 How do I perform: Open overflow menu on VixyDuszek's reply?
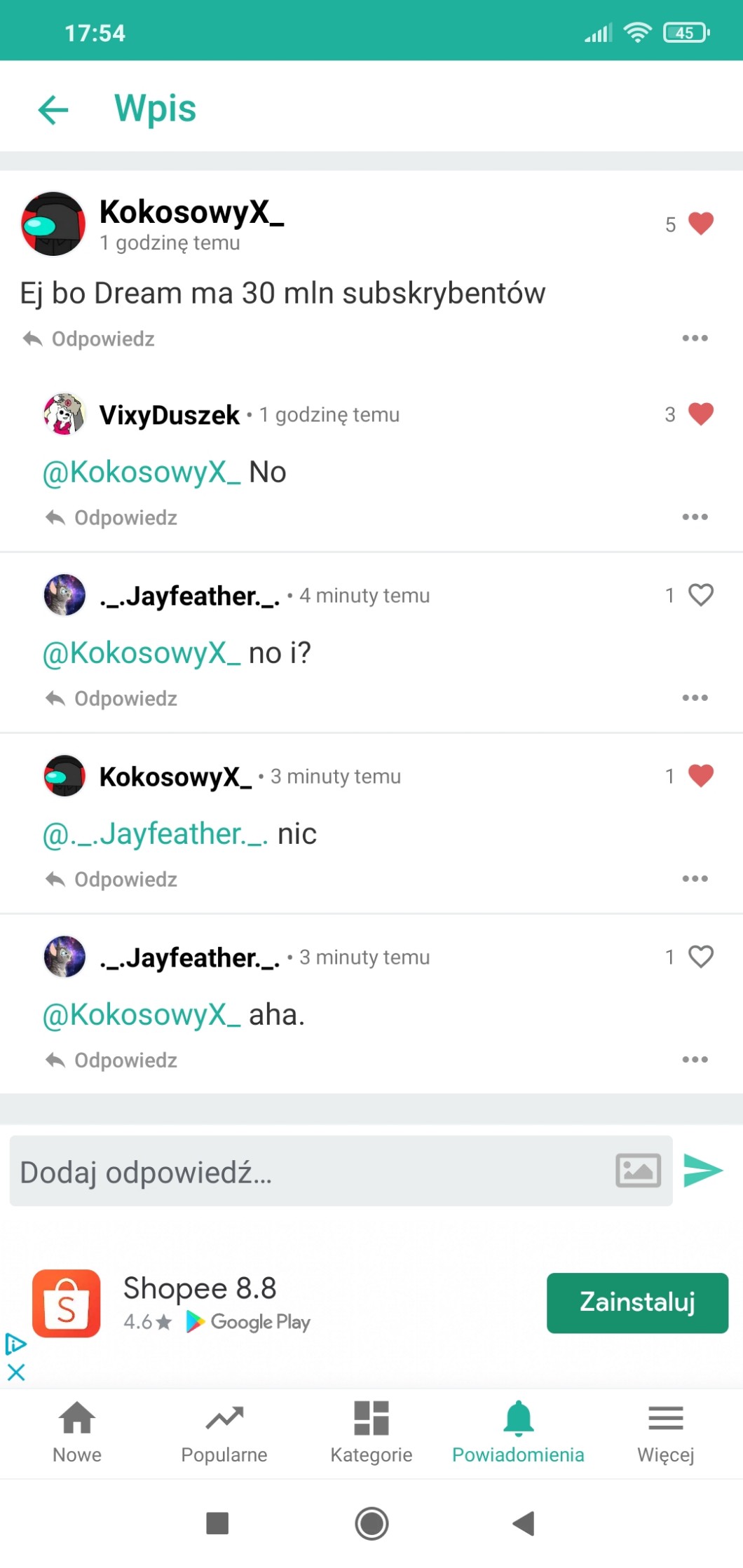pyautogui.click(x=695, y=517)
